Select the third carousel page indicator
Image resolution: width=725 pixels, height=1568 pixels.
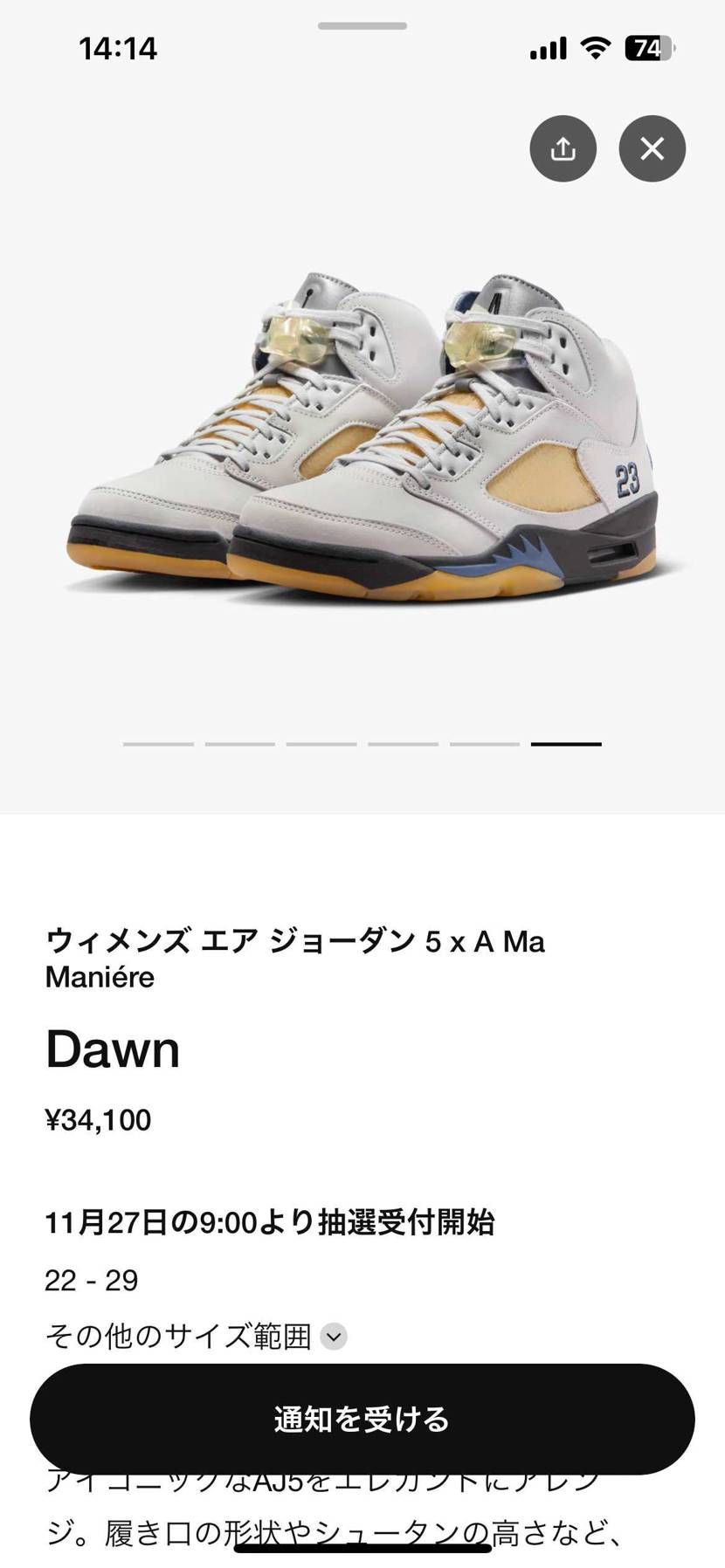(321, 744)
